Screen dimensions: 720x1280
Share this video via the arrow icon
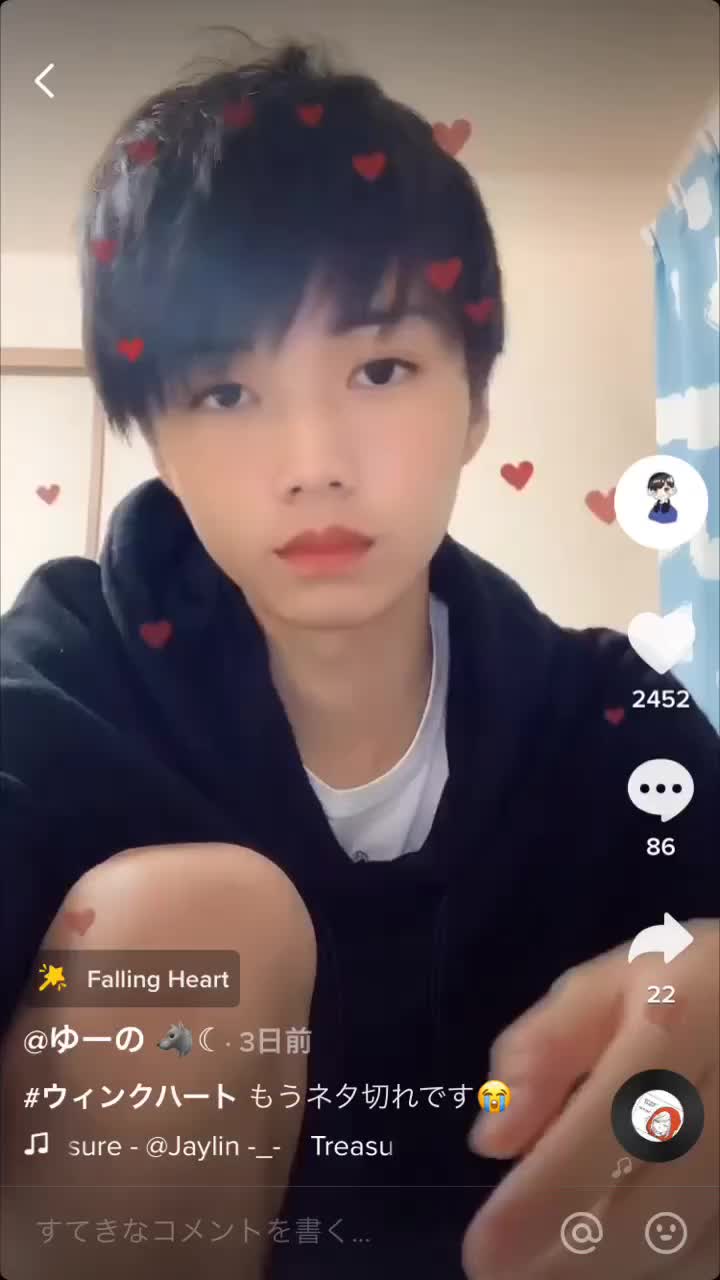click(x=660, y=940)
